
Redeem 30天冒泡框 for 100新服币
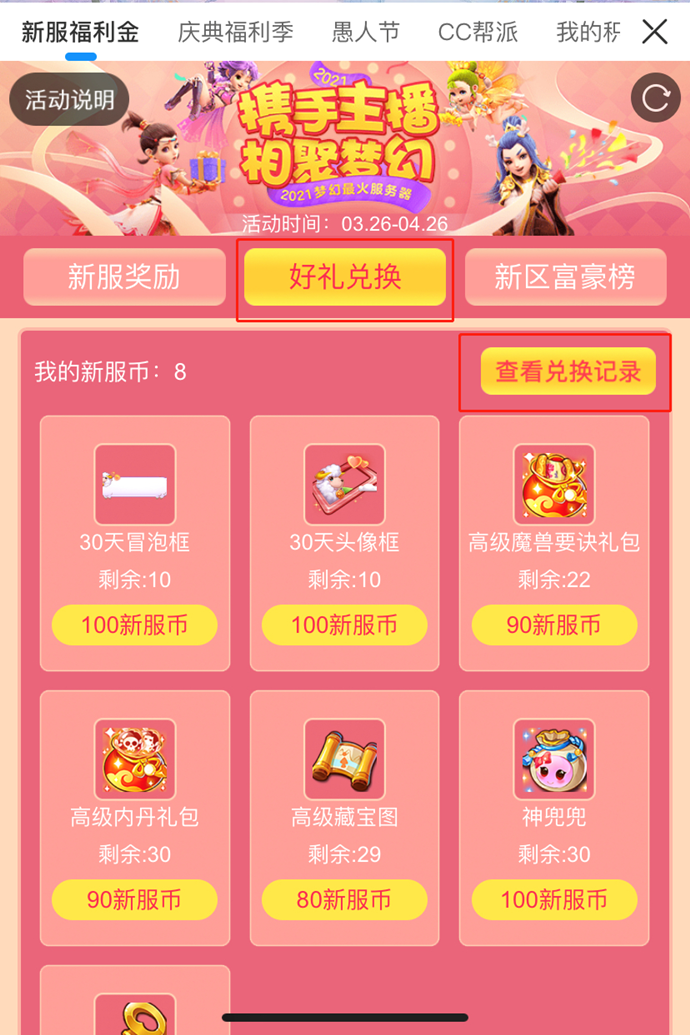point(135,625)
